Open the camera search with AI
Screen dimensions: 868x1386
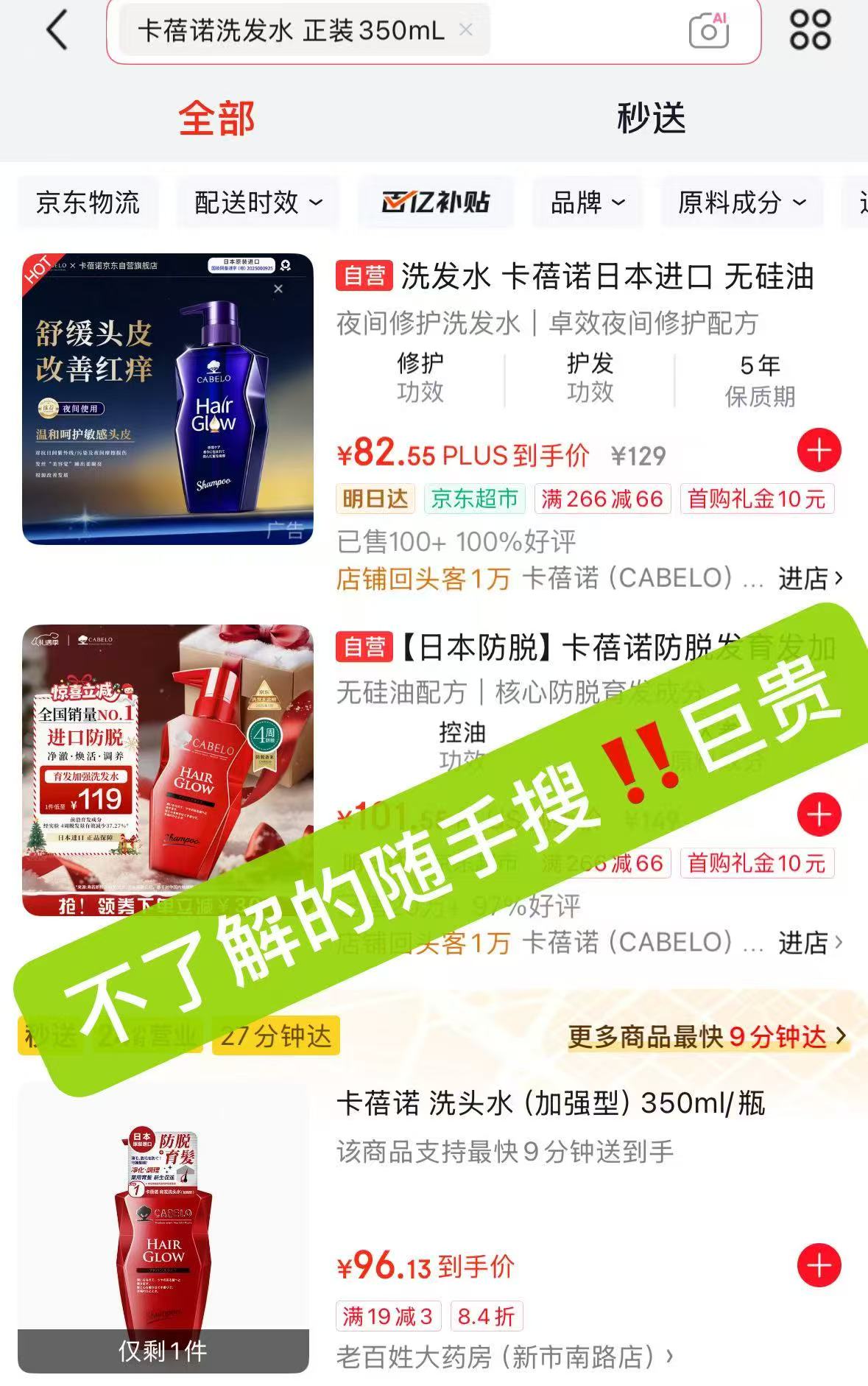pyautogui.click(x=706, y=31)
